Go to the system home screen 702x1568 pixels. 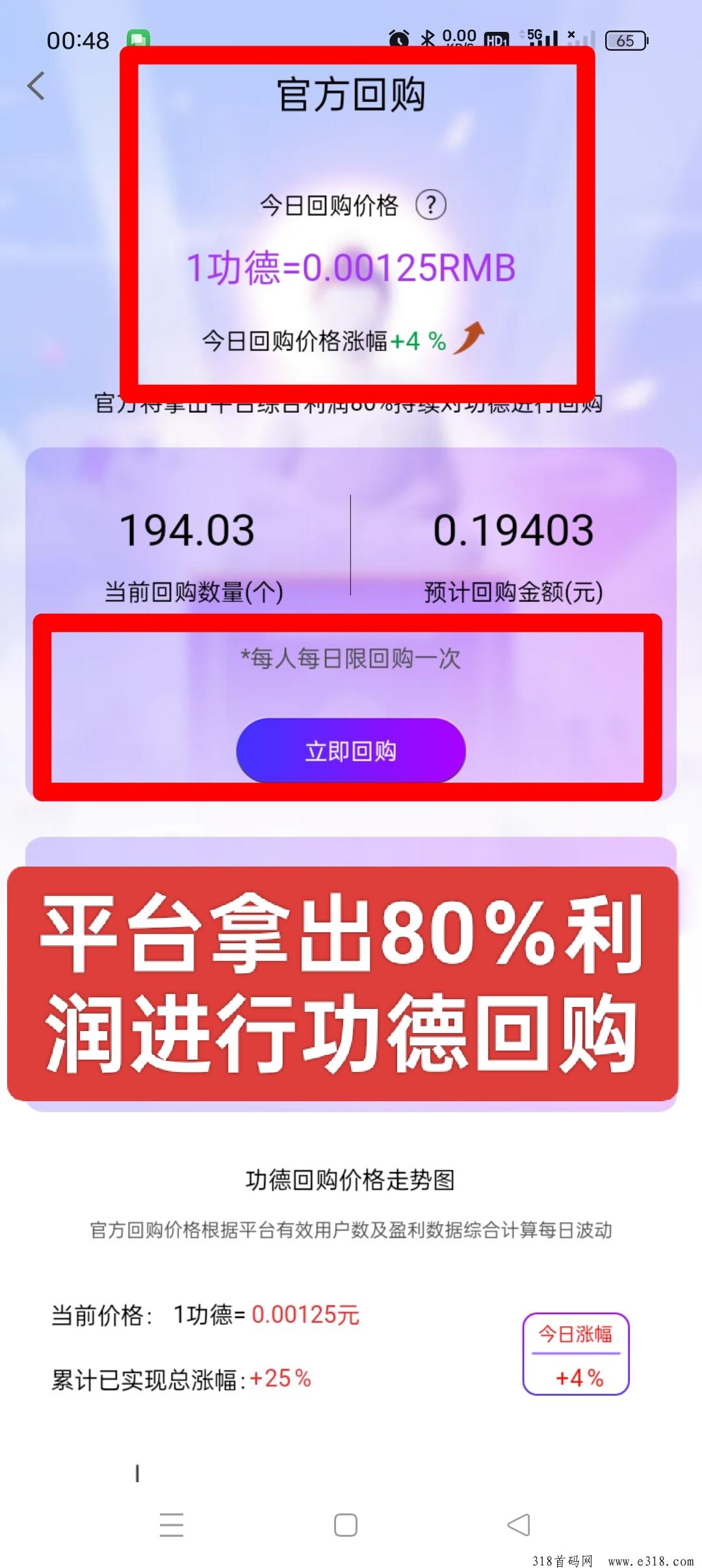346,1524
